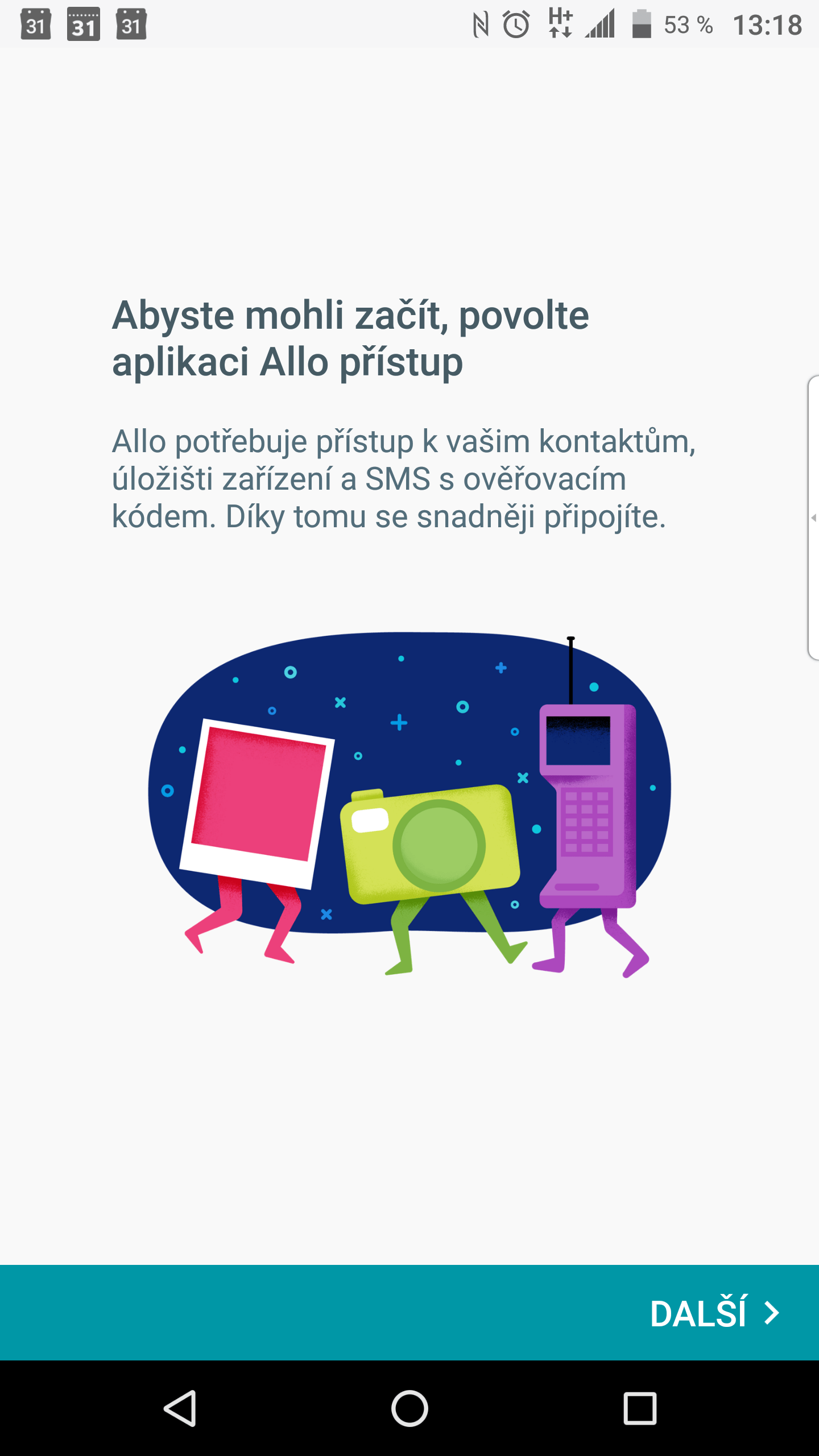Go back using the system back button
Viewport: 819px width, 1456px height.
180,1409
